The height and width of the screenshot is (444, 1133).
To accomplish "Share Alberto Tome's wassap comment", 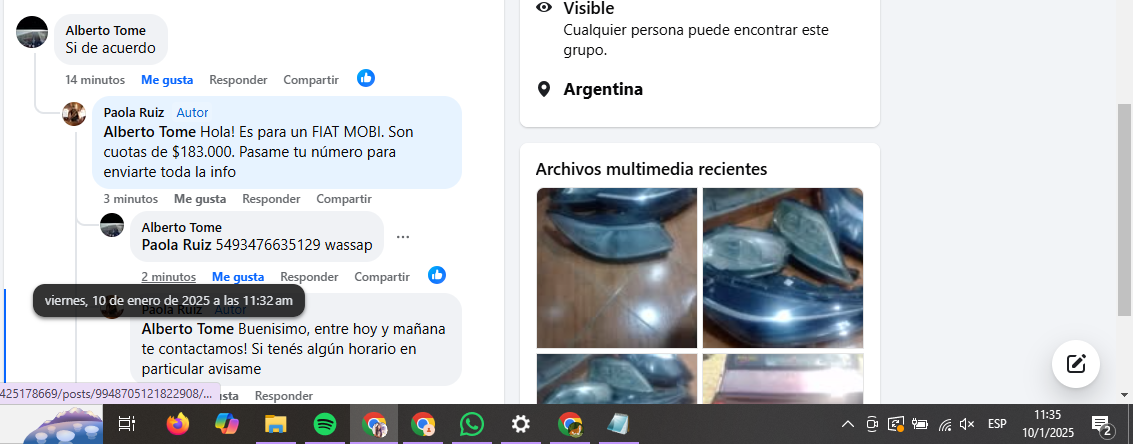I will point(382,276).
